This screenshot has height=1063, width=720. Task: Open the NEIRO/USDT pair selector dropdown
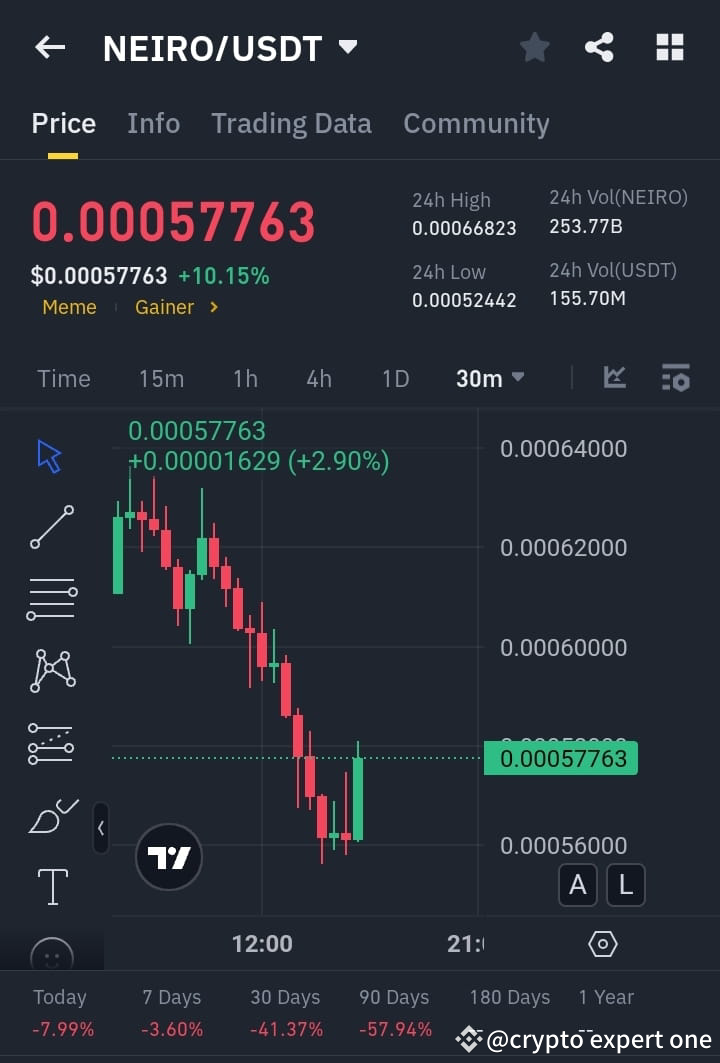[x=346, y=46]
